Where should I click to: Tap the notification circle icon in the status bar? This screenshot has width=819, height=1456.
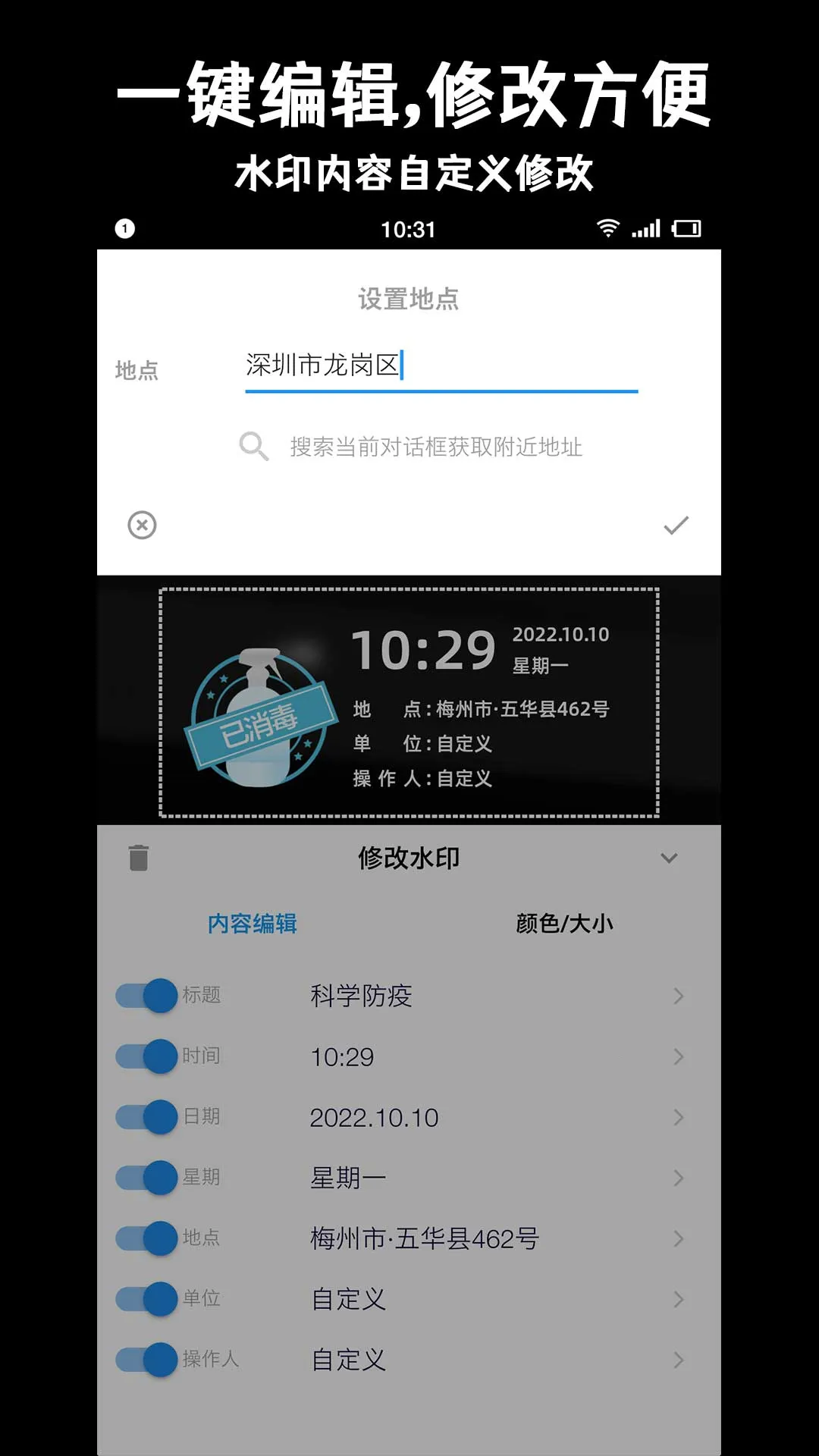pos(124,227)
